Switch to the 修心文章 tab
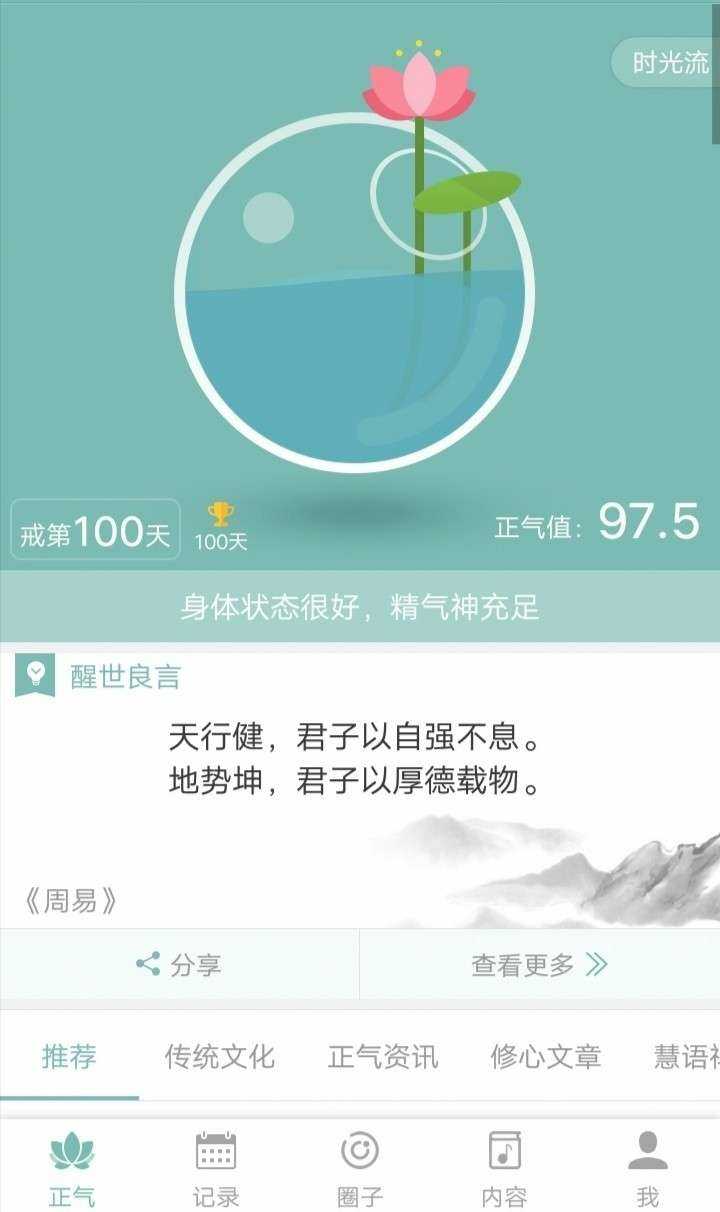Viewport: 720px width, 1212px height. [x=546, y=1057]
